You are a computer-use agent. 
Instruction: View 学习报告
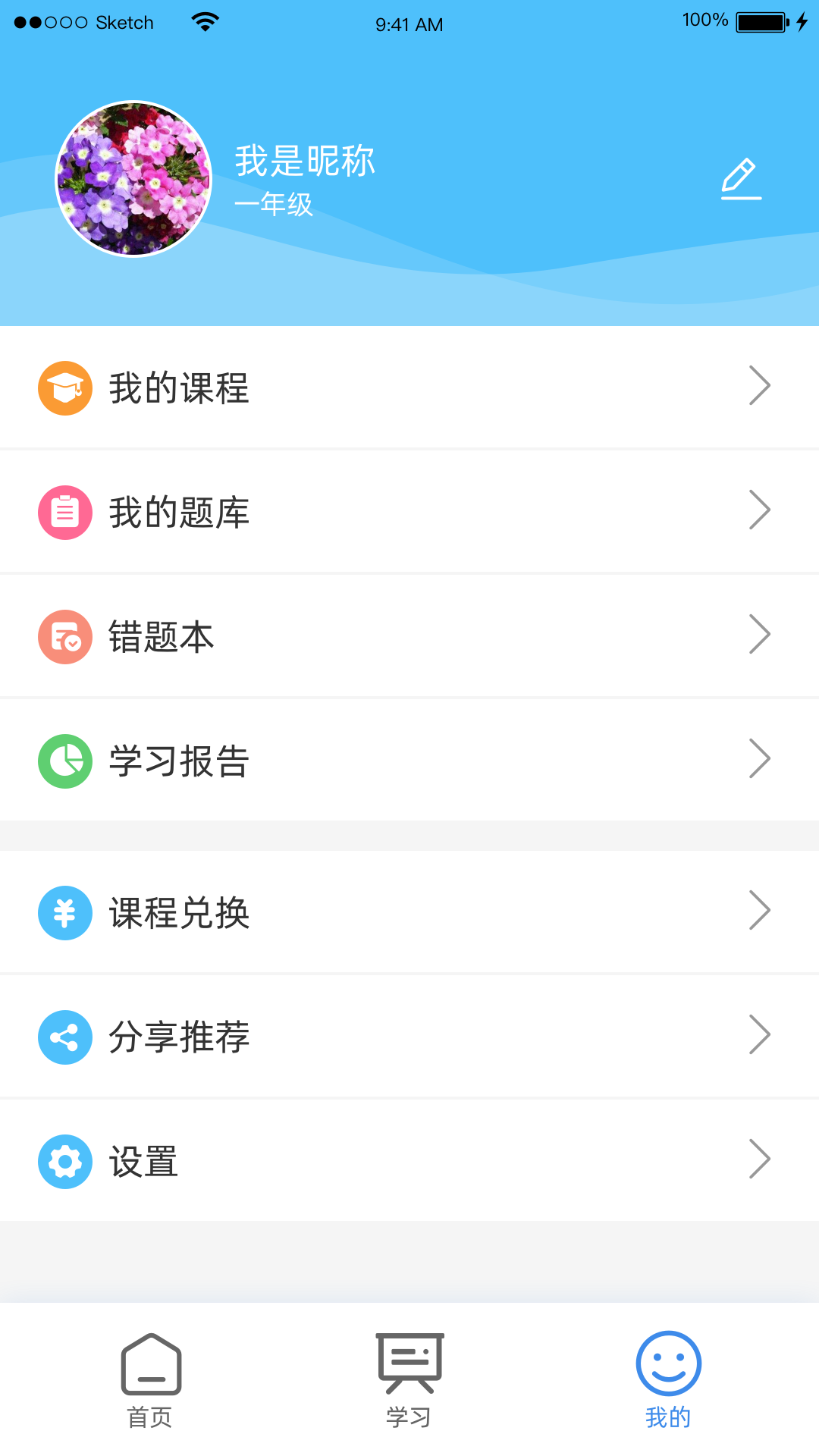pos(409,761)
